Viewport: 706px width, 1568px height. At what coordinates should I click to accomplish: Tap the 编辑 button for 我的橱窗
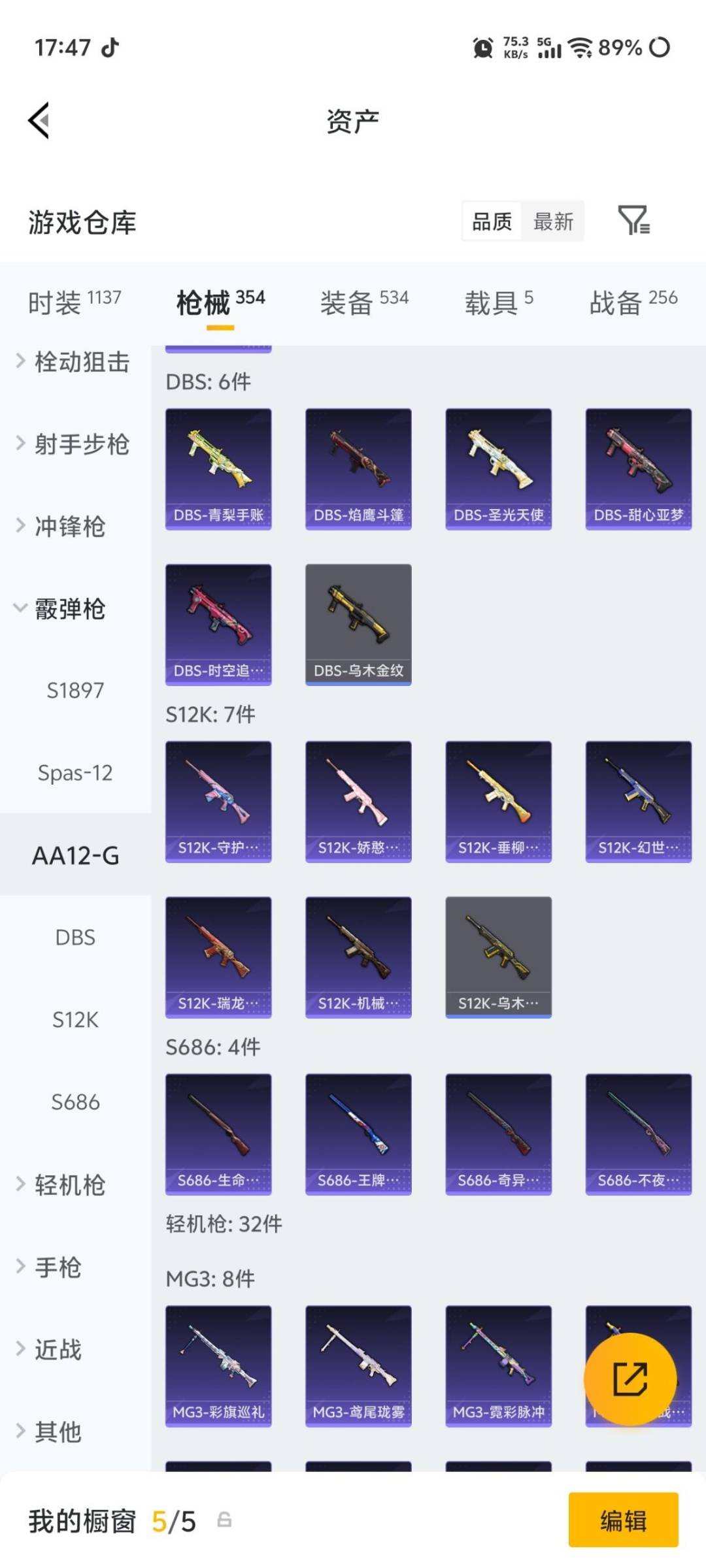623,1520
